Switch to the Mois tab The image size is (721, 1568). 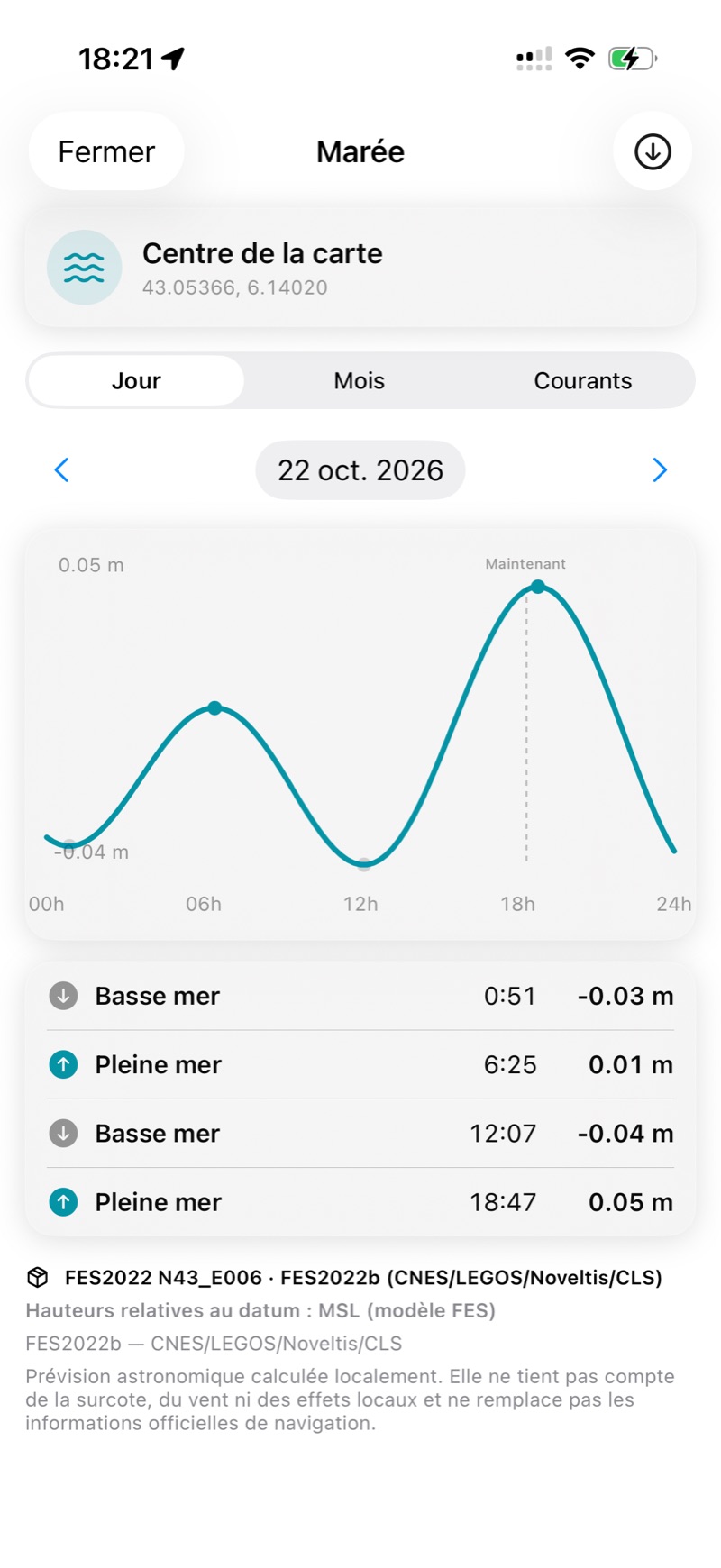(360, 380)
